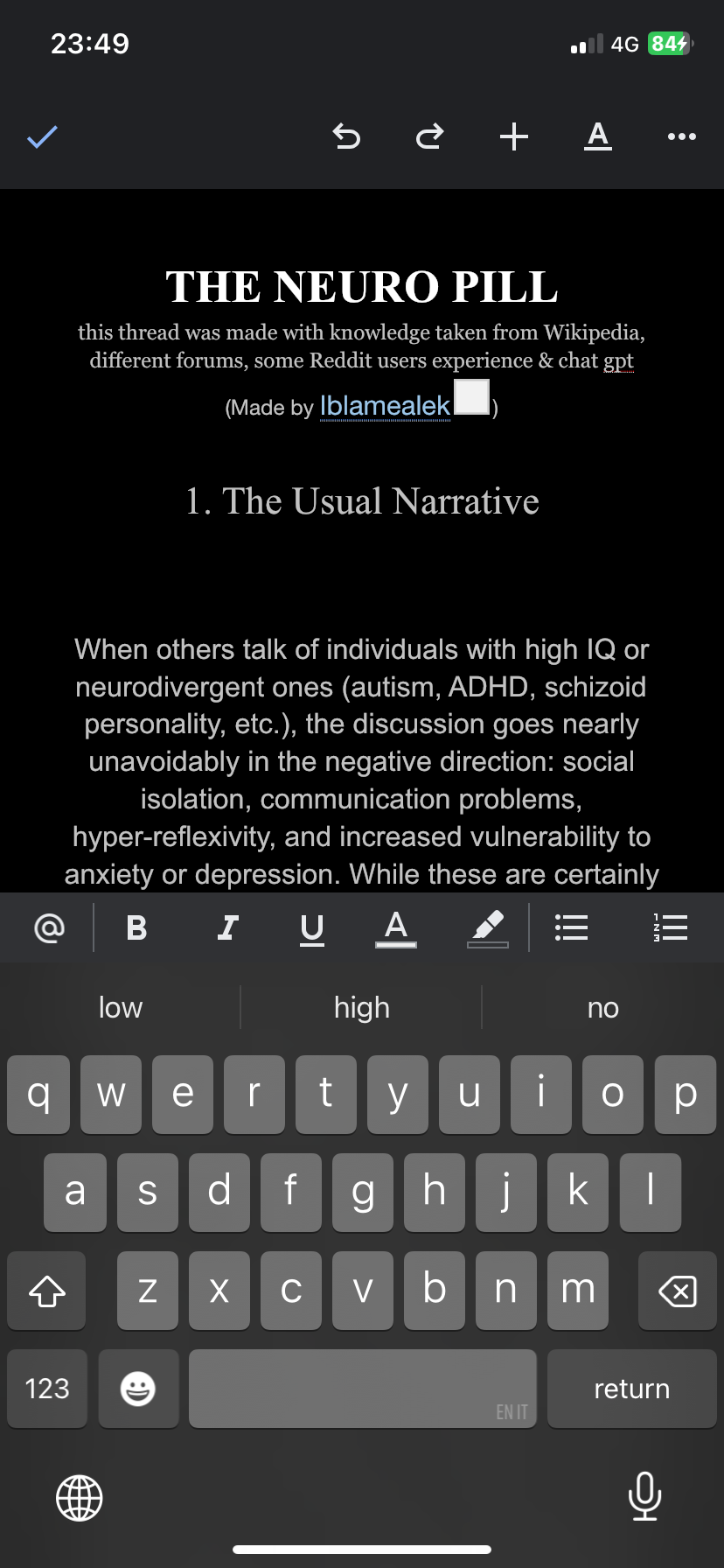This screenshot has height=1568, width=724.
Task: Open the three-dot overflow menu
Action: tap(681, 136)
